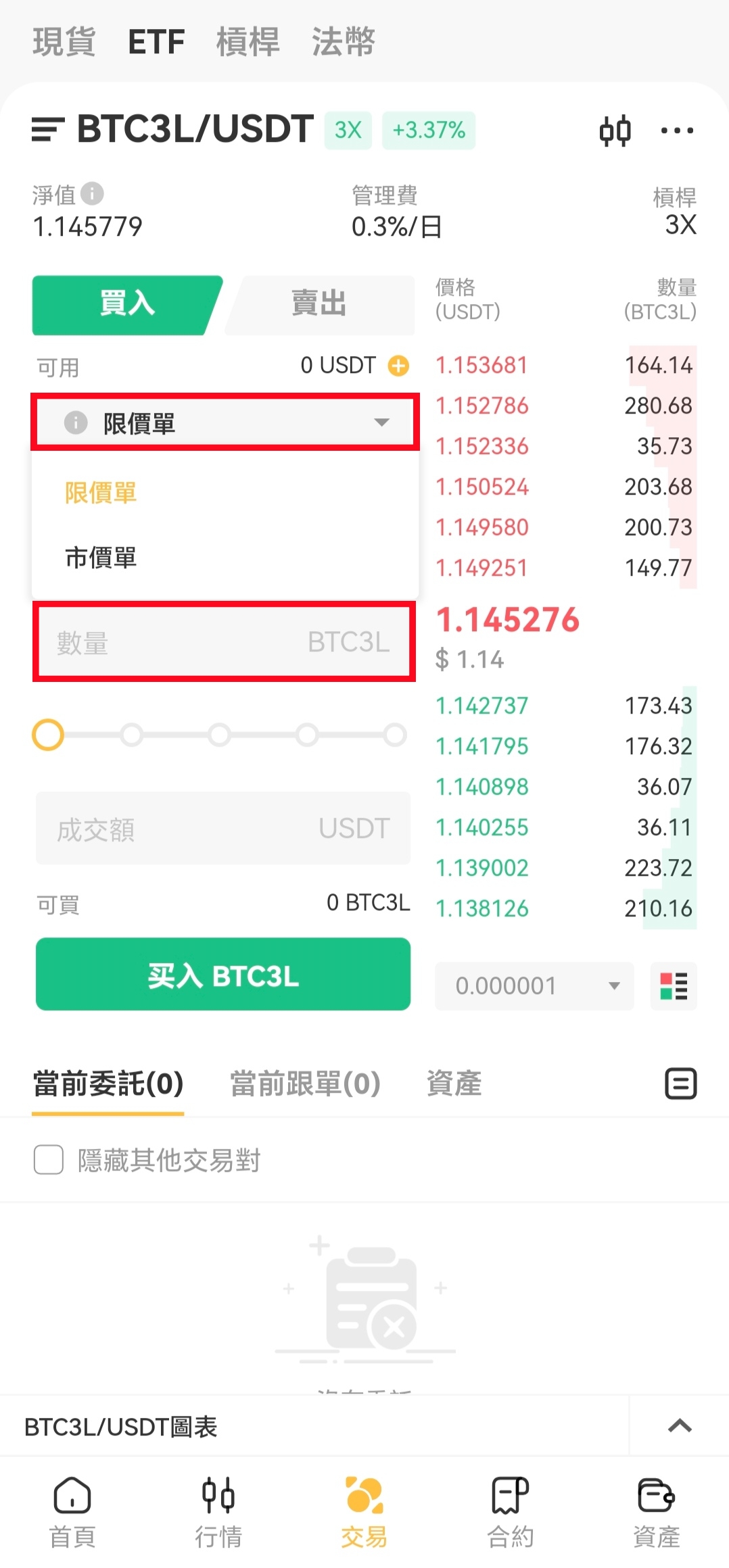Tap the 买入 BTC3L buy button
729x1568 pixels.
tap(223, 975)
